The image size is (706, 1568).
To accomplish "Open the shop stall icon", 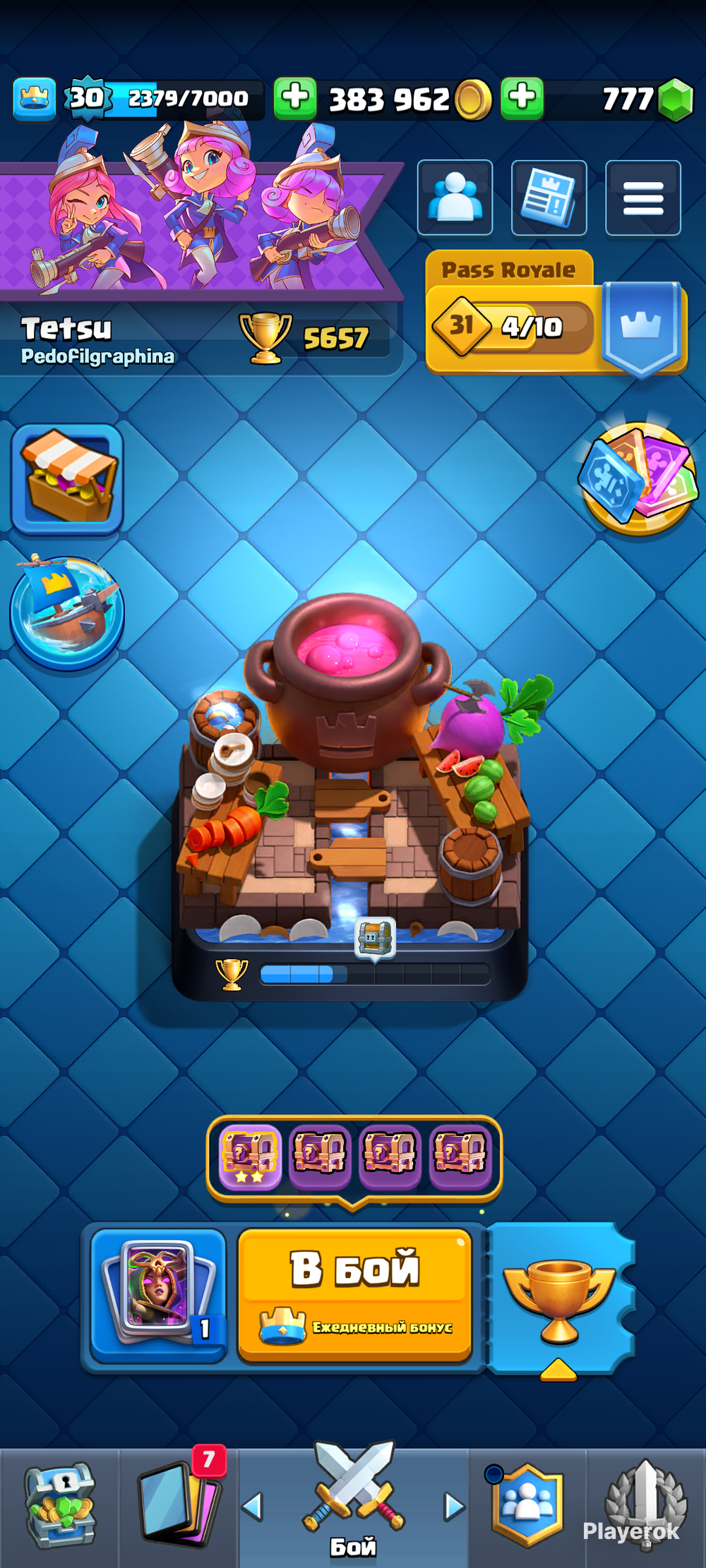I will (67, 478).
